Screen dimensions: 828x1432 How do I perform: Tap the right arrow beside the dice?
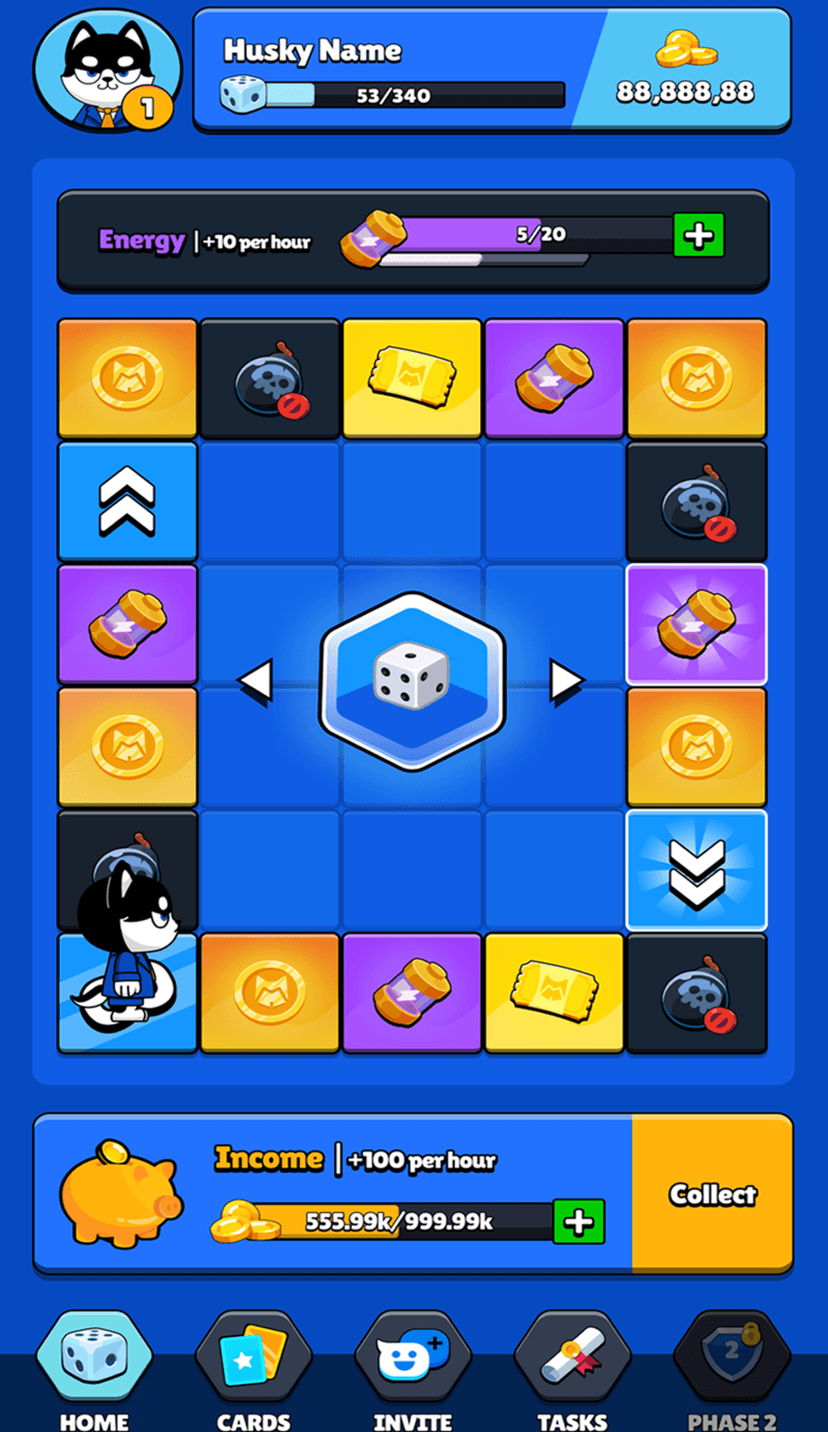click(x=567, y=682)
